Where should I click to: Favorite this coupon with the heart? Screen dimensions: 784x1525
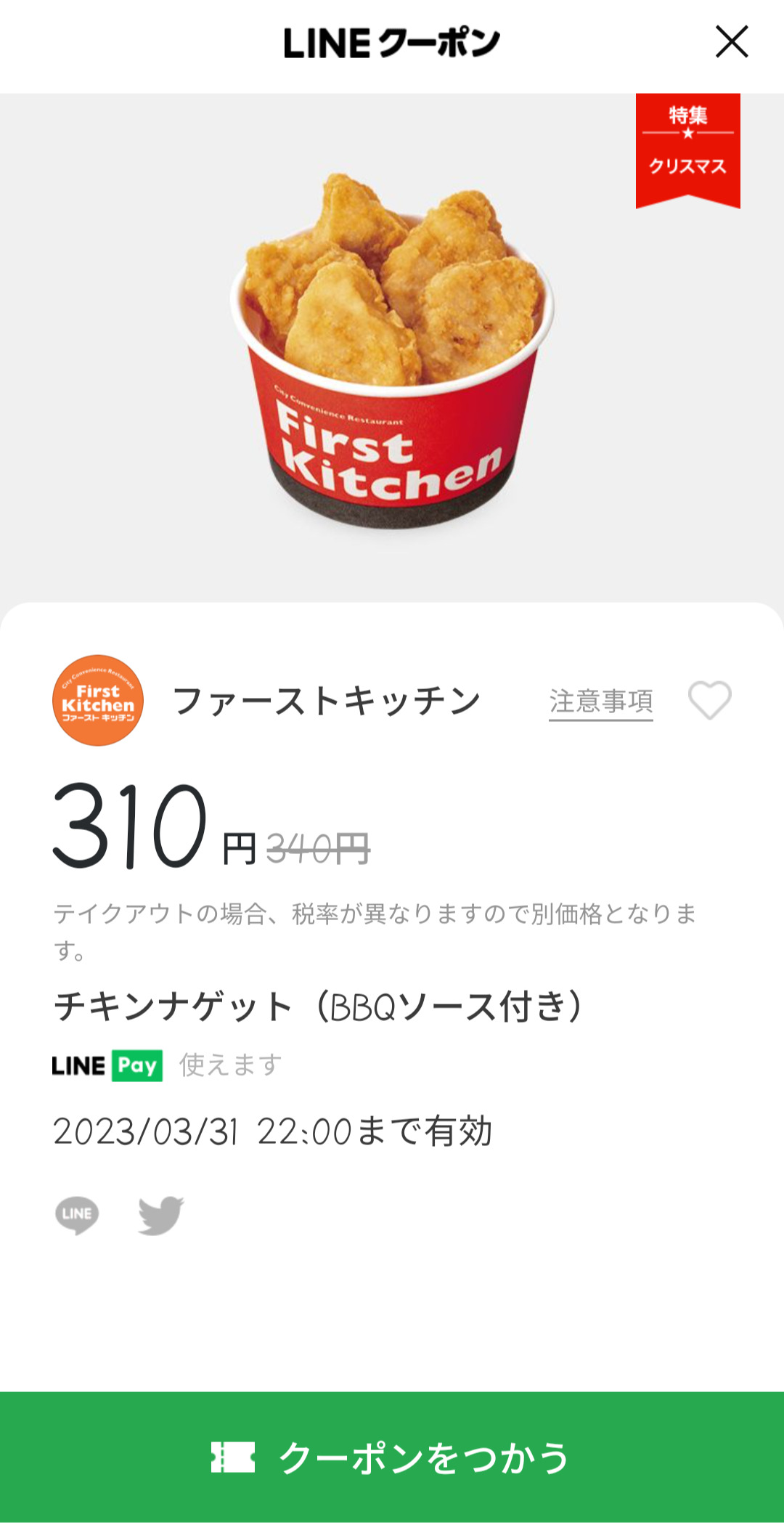tap(709, 701)
